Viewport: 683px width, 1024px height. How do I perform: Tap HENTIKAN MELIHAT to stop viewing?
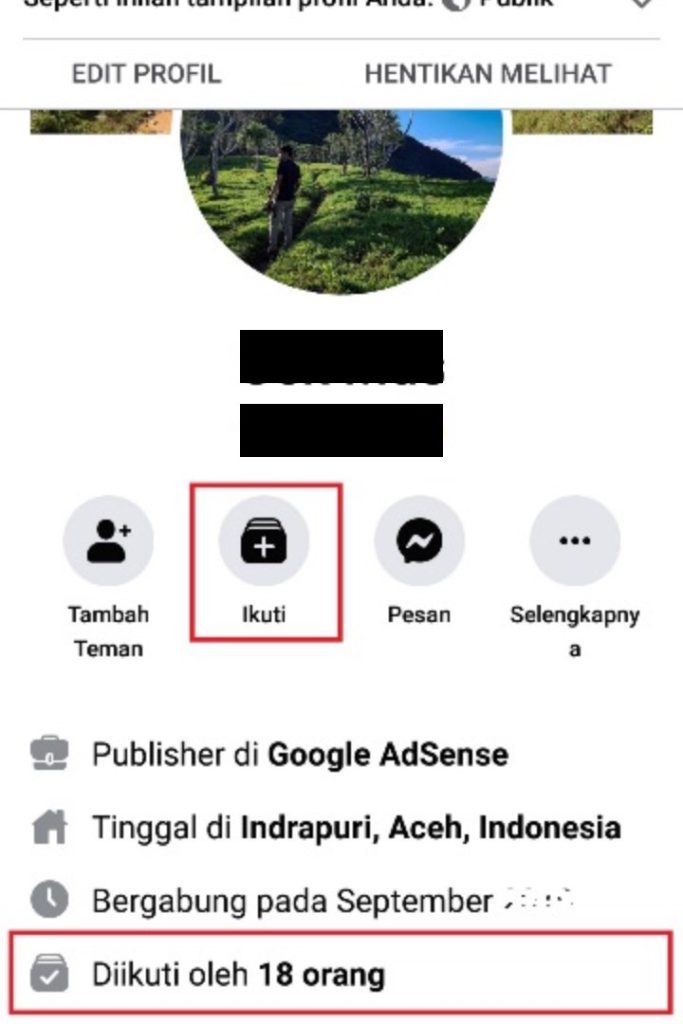pyautogui.click(x=487, y=74)
